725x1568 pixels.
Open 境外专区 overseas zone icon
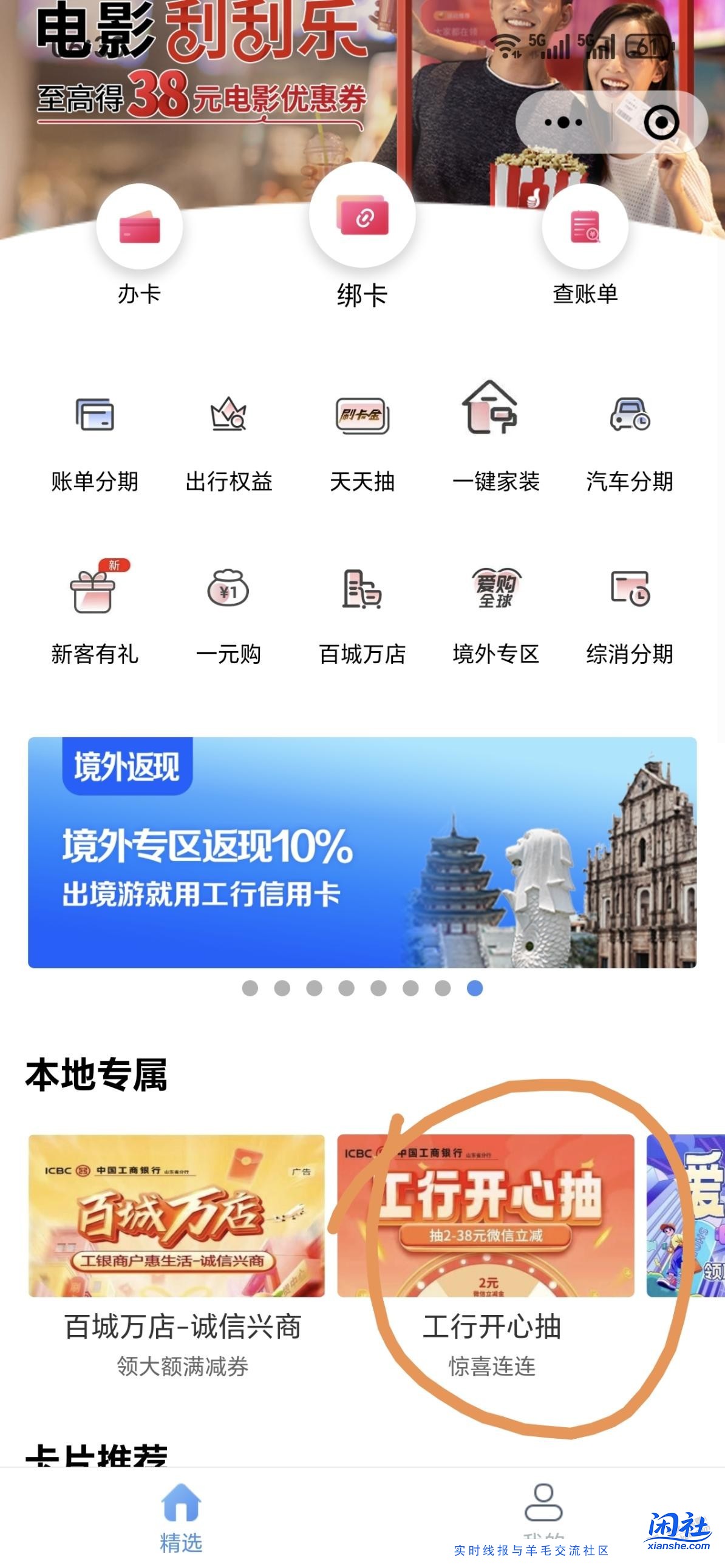coord(496,610)
